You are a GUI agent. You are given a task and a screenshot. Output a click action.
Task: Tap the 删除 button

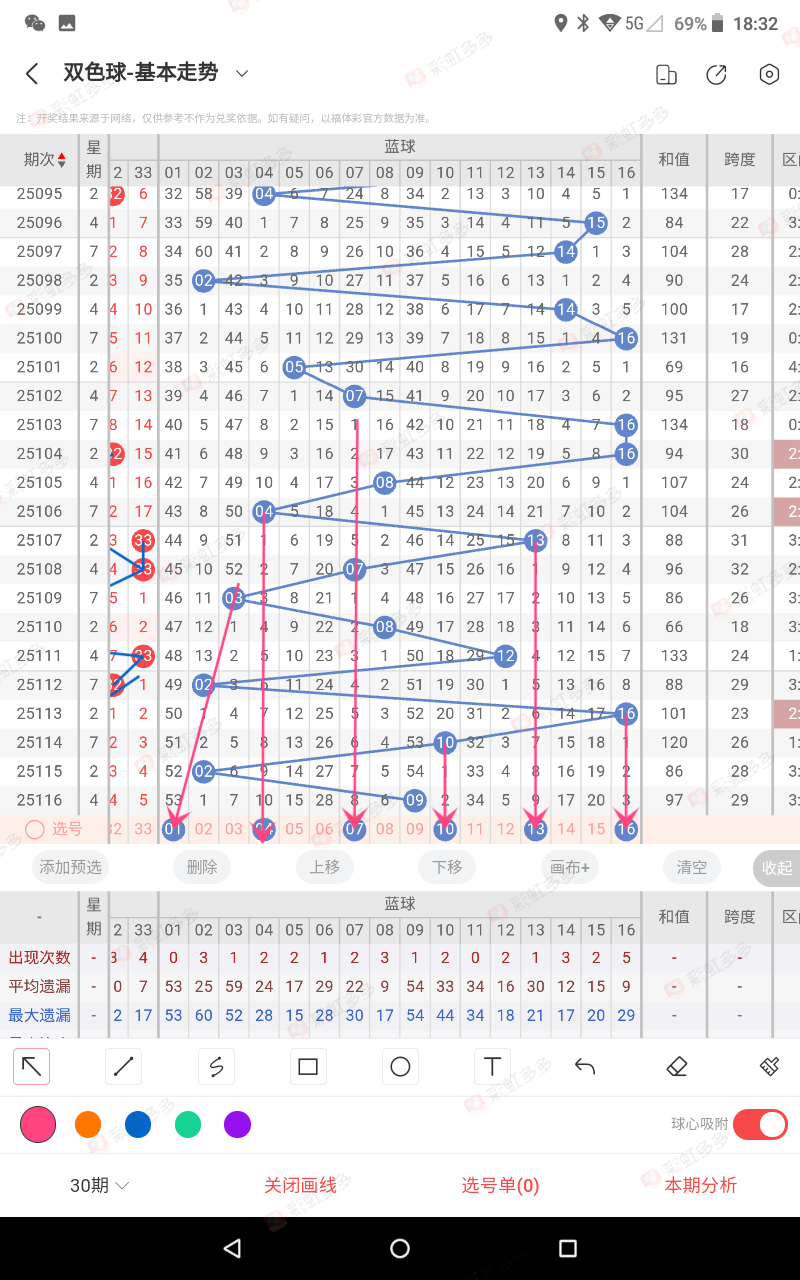(202, 867)
